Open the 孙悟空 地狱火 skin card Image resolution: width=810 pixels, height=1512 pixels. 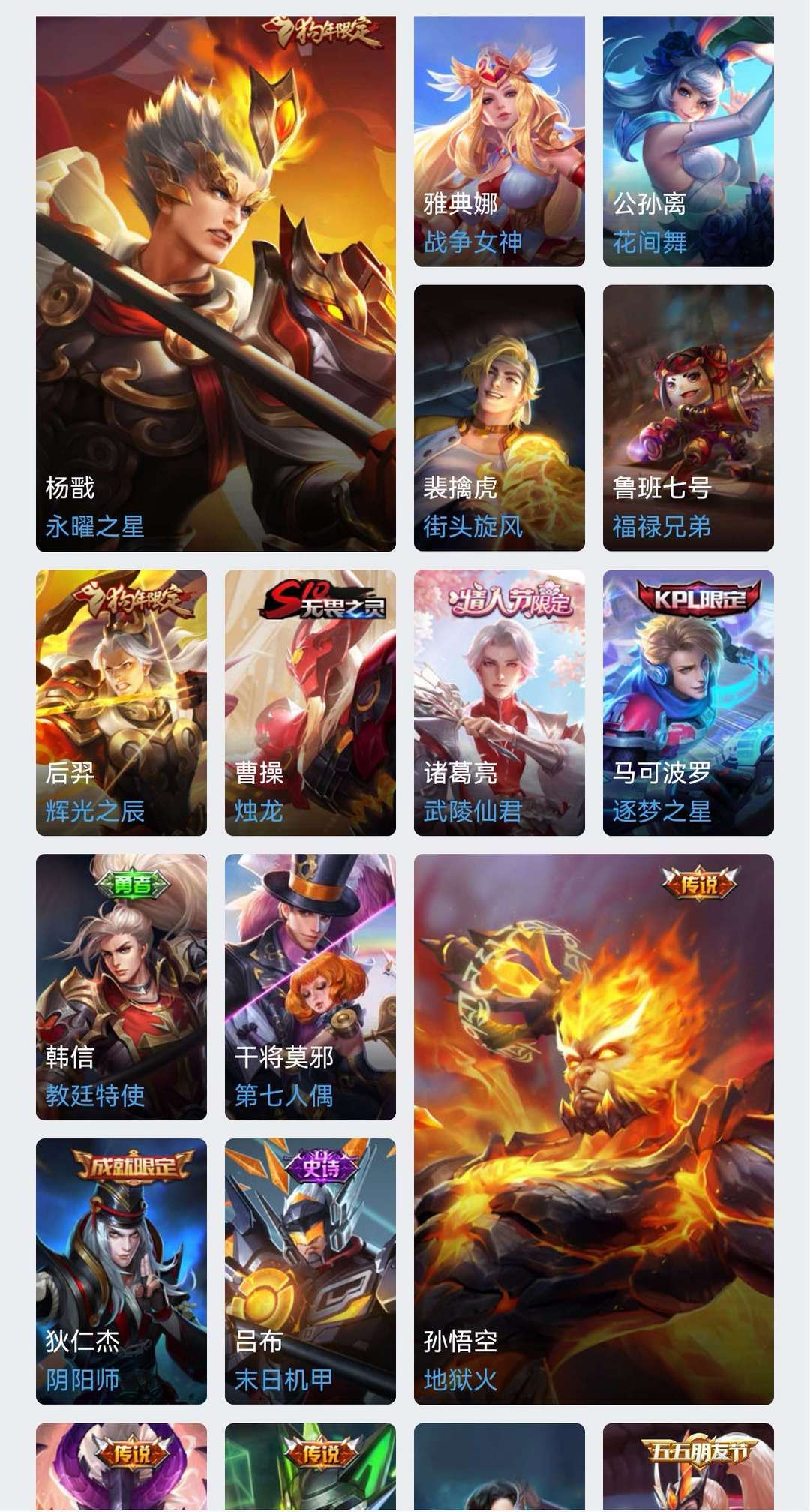(594, 1129)
